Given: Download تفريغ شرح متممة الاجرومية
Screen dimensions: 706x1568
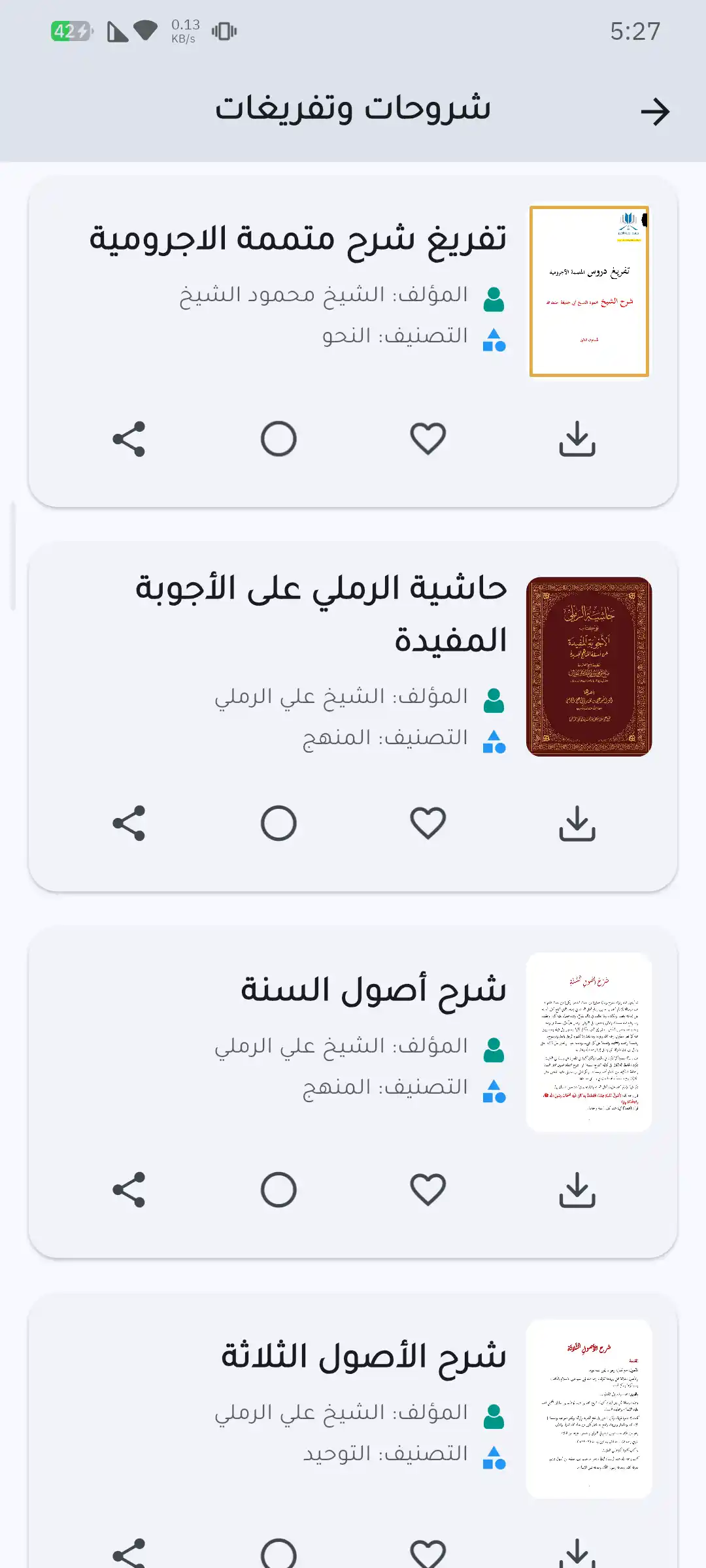Looking at the screenshot, I should 578,439.
